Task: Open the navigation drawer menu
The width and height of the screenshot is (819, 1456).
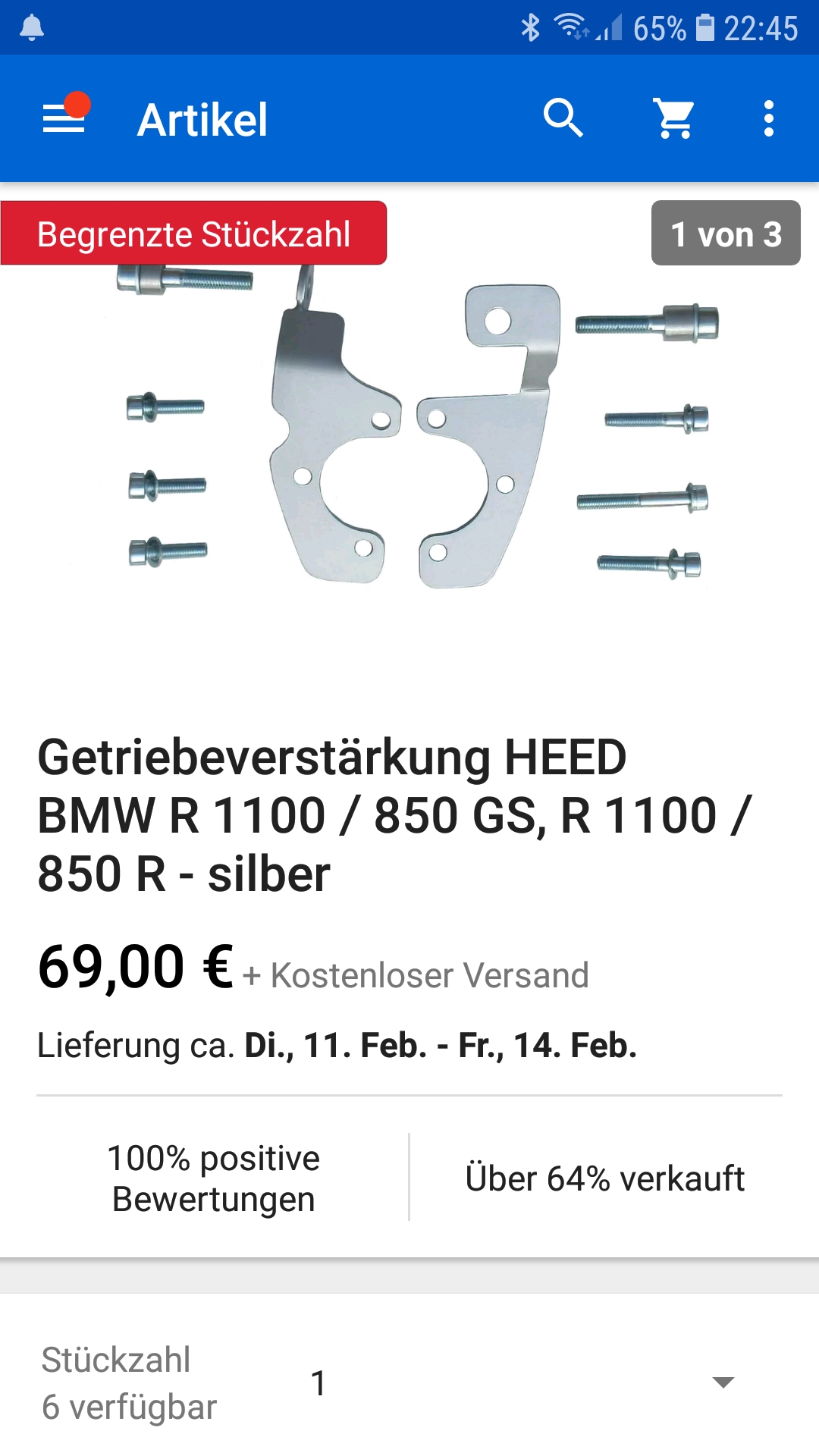Action: 64,119
